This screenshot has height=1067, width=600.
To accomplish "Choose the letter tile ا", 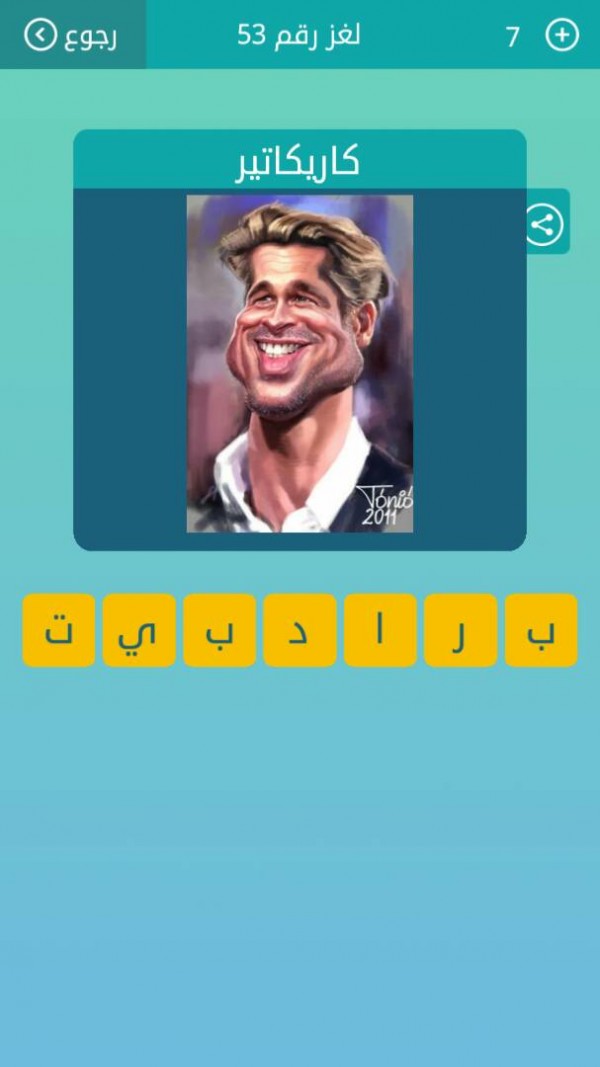I will point(380,631).
